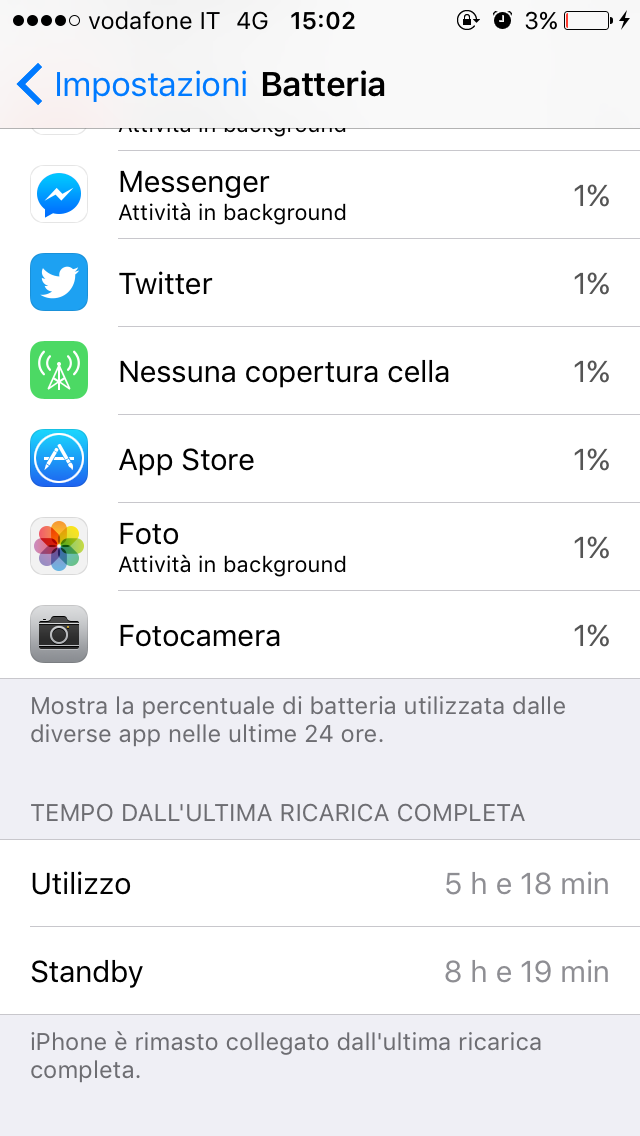
Task: Select the Fotocamera usage row
Action: coord(320,635)
